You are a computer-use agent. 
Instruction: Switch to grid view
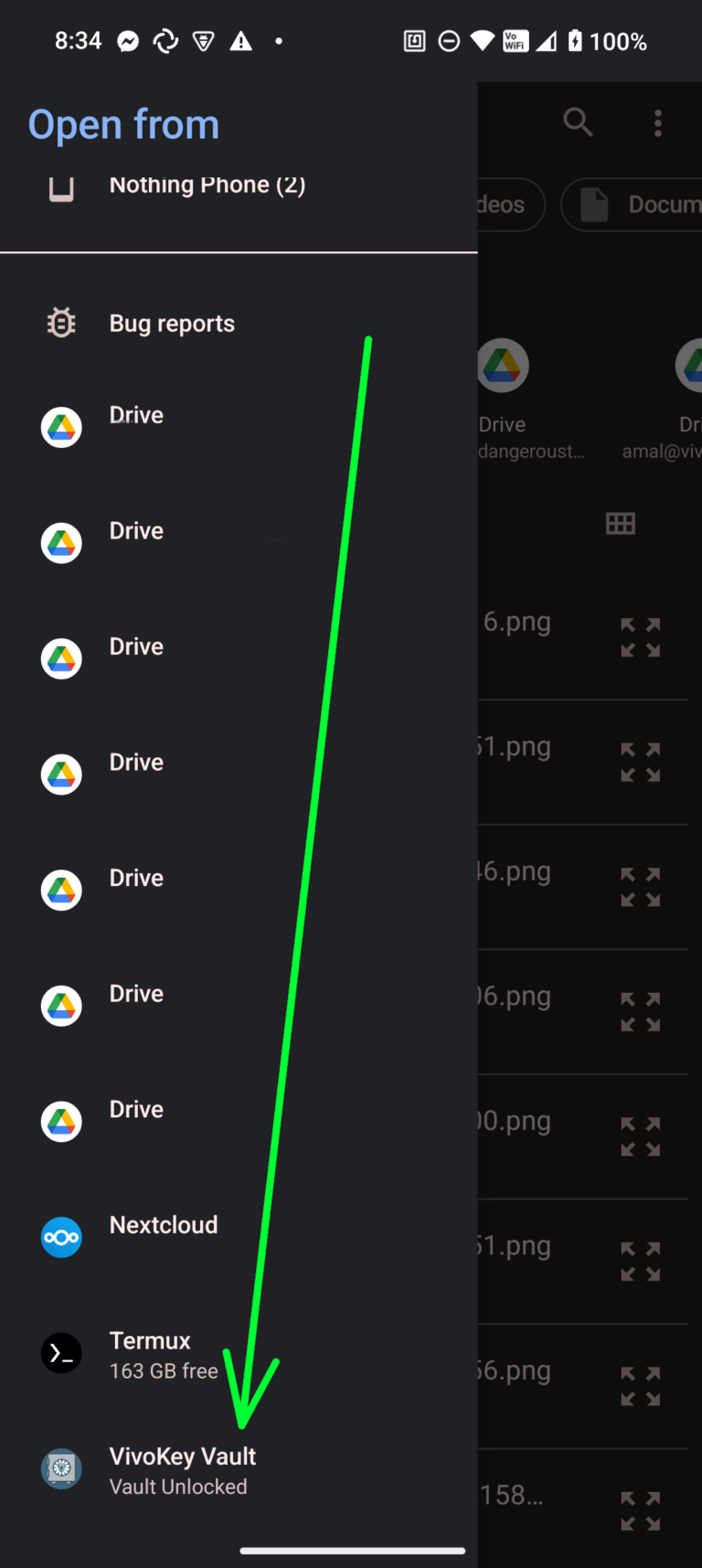pos(621,524)
